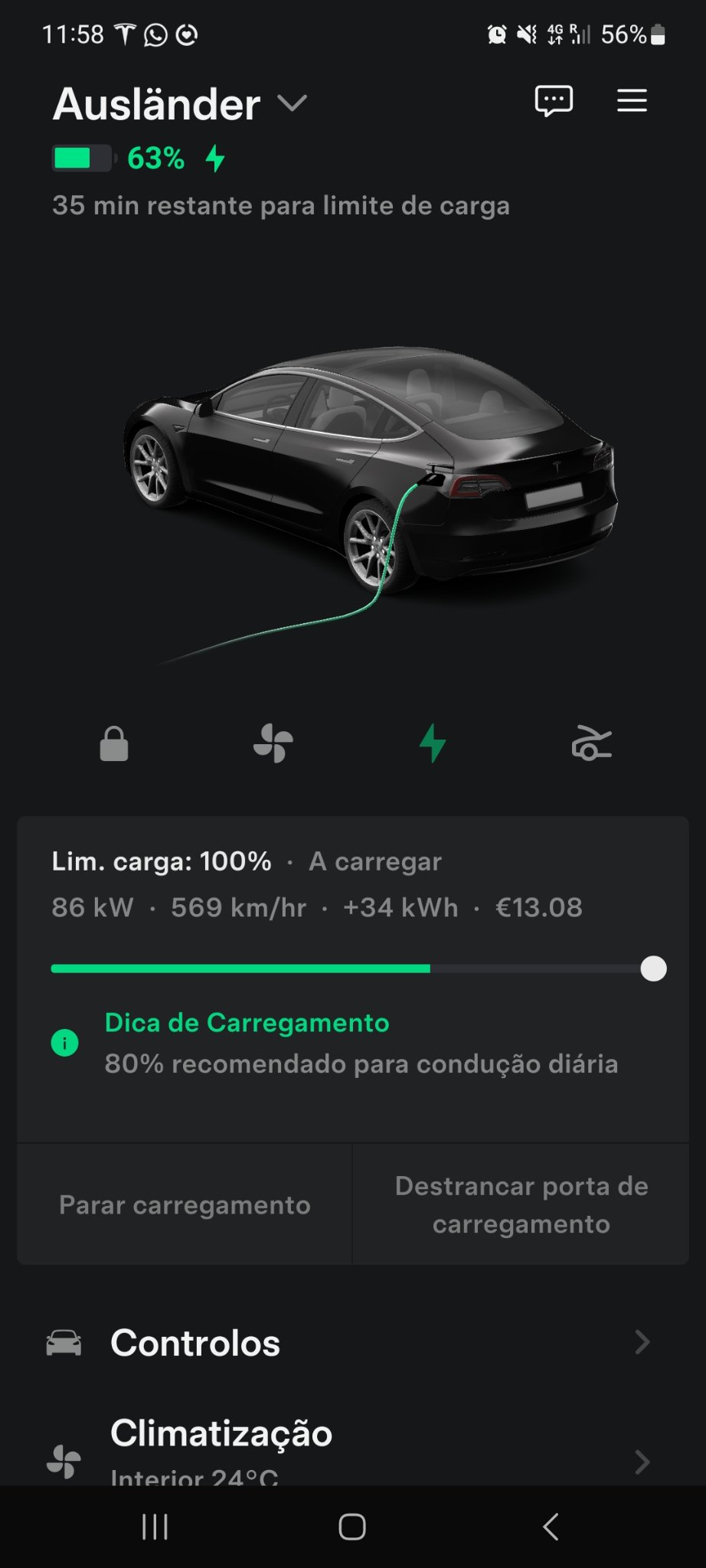Tap the lock icon to lock or unlock the car

[114, 743]
